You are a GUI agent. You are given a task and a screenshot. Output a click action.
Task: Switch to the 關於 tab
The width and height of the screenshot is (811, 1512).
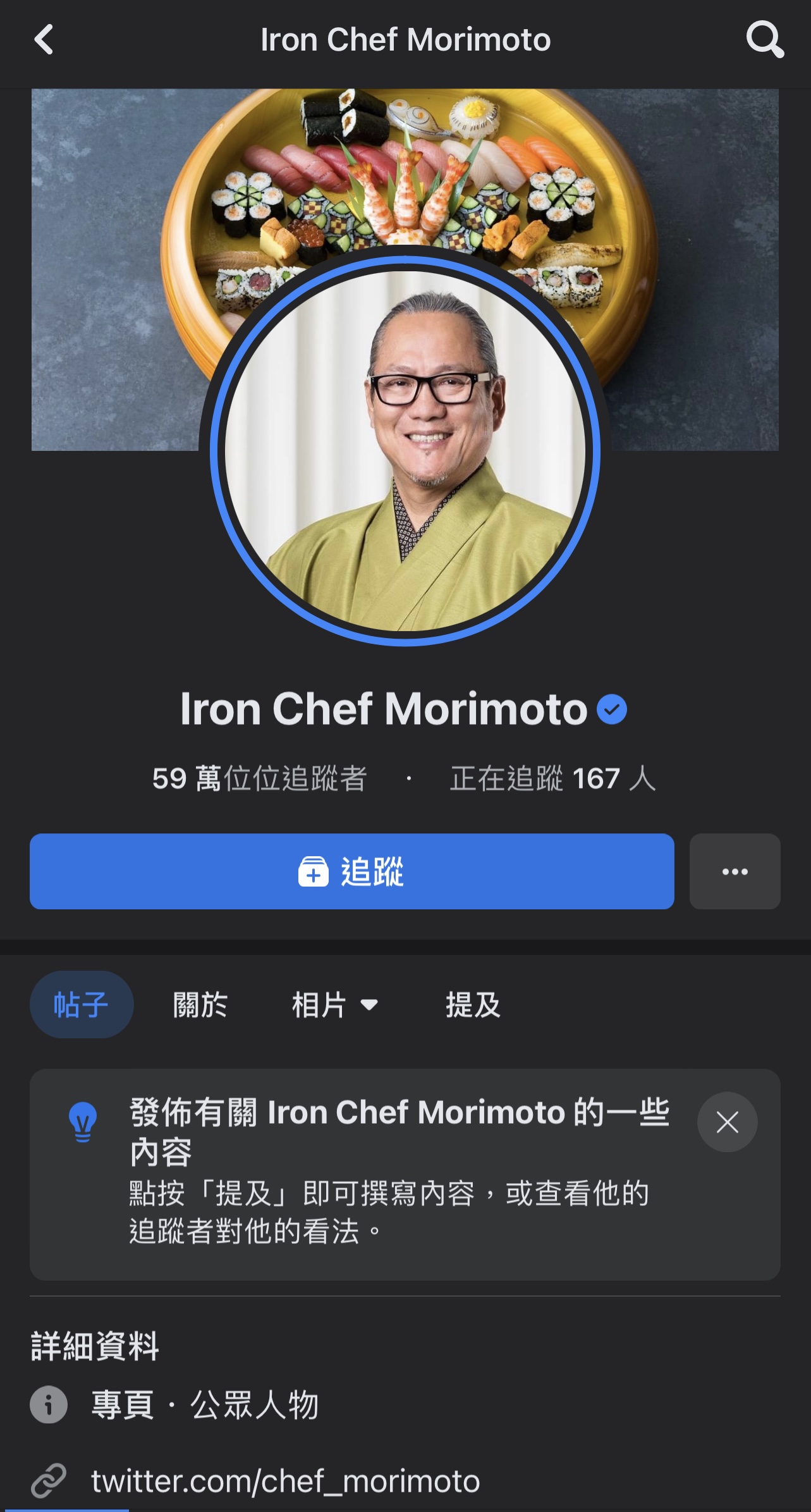coord(200,1004)
